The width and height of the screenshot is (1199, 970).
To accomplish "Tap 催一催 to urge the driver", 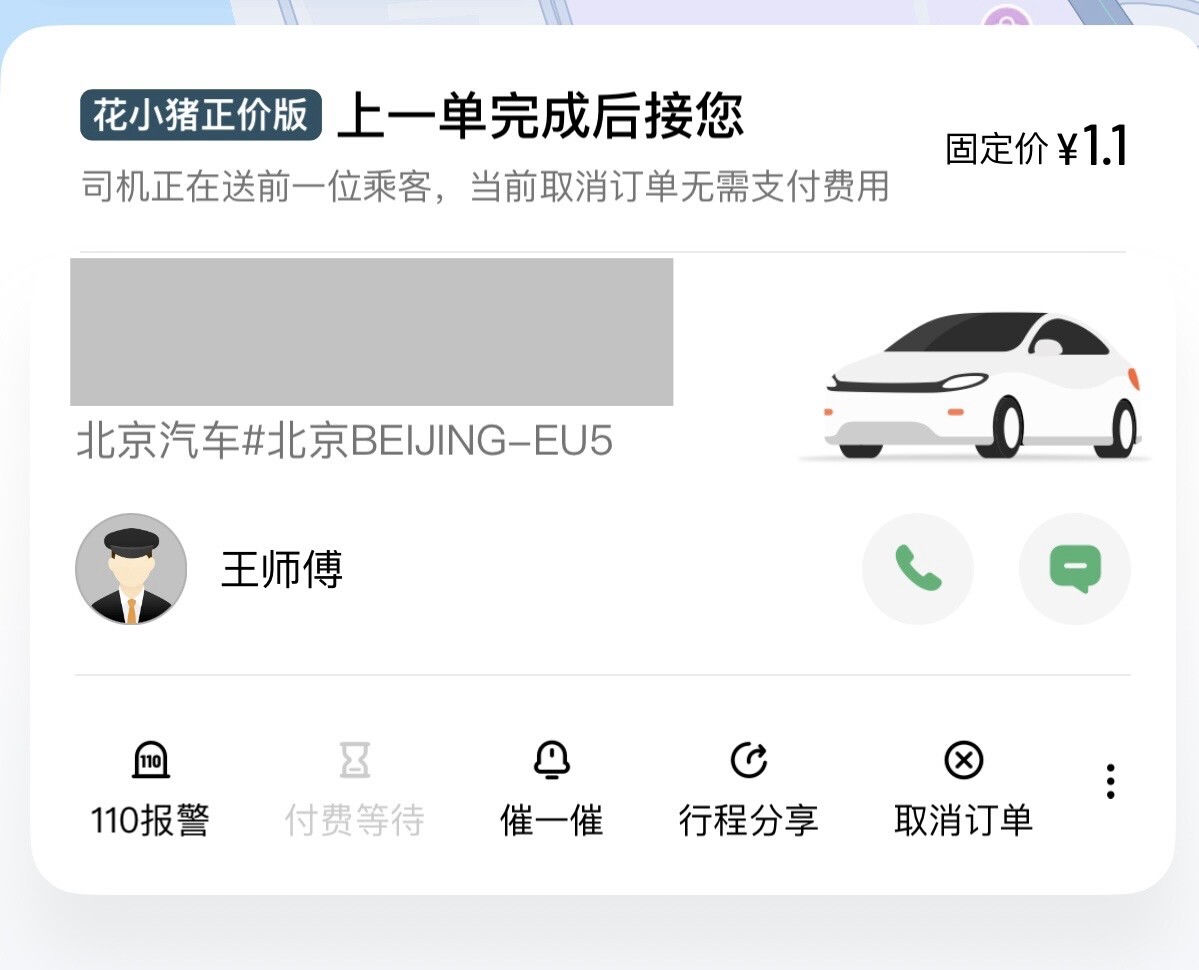I will [x=551, y=789].
